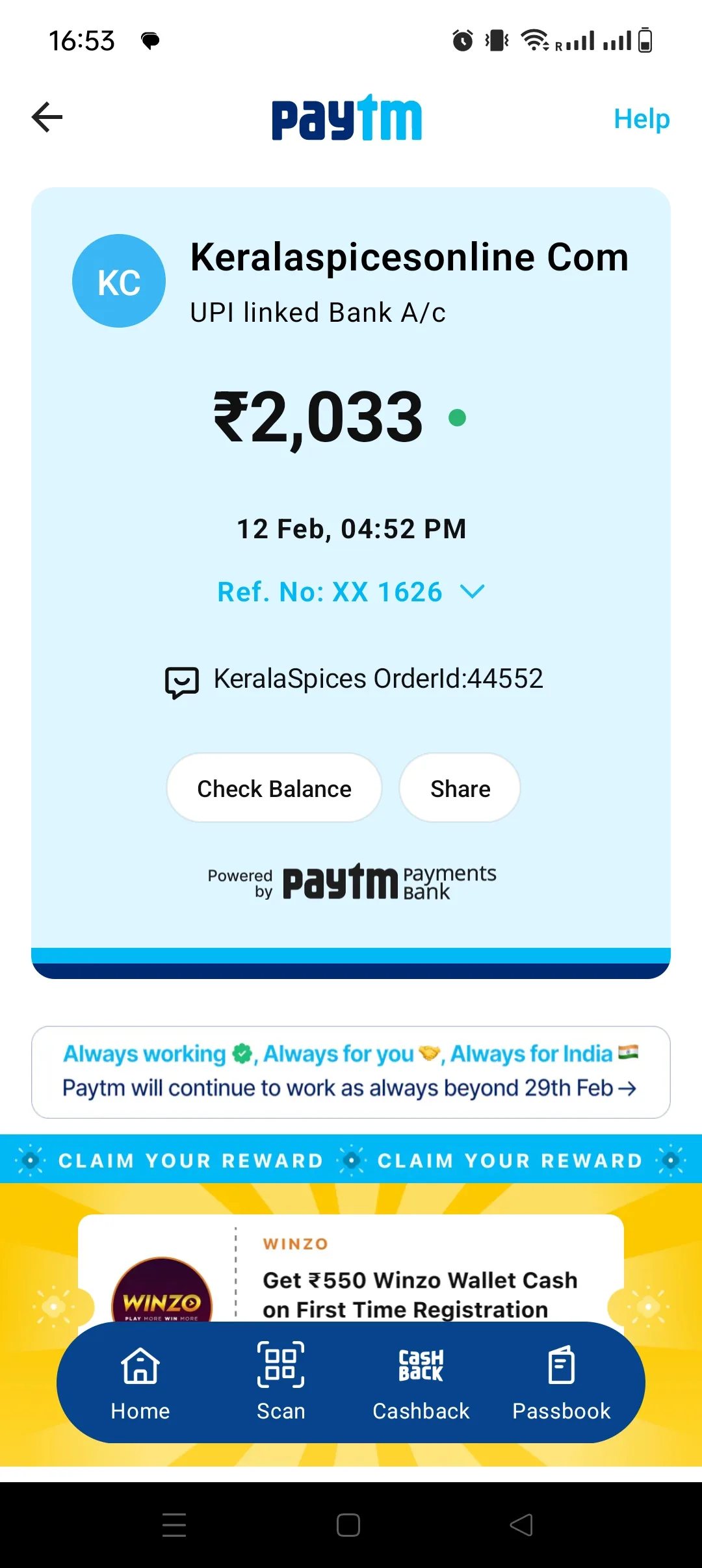Open the Paytm beyond 29th Feb notice
Screen dimensions: 702x1568
351,1072
